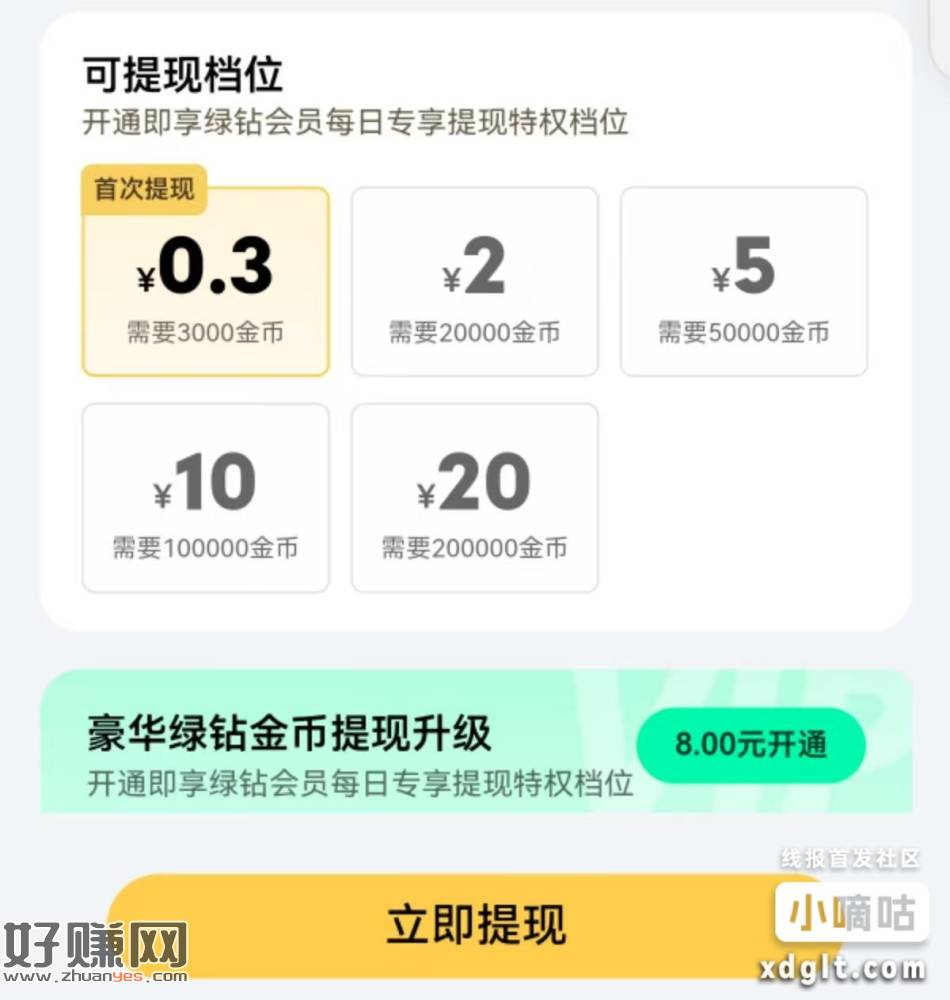950x1000 pixels.
Task: Select the ¥0.3 first withdrawal tier
Action: tap(205, 282)
